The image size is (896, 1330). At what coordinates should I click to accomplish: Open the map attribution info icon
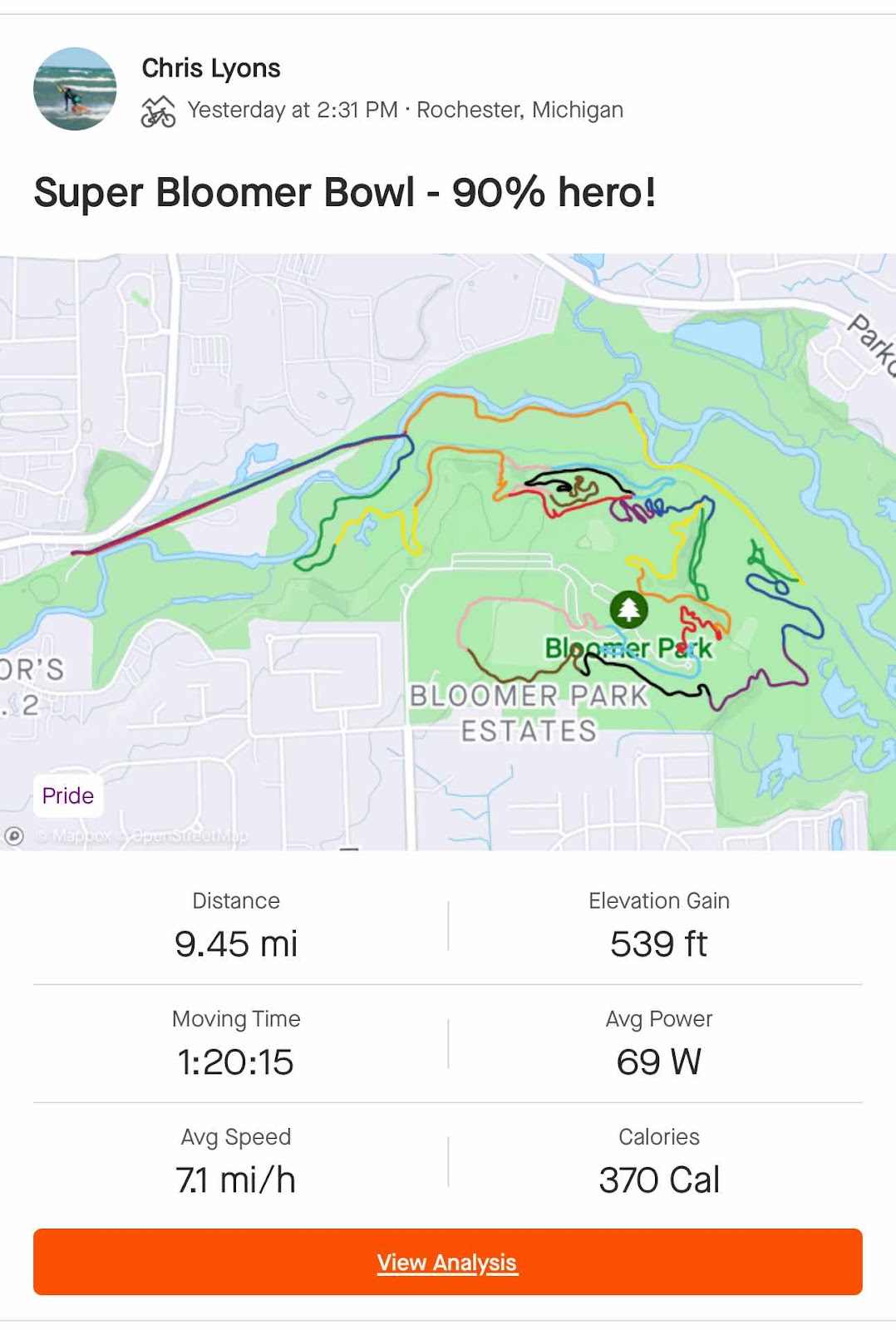[14, 836]
